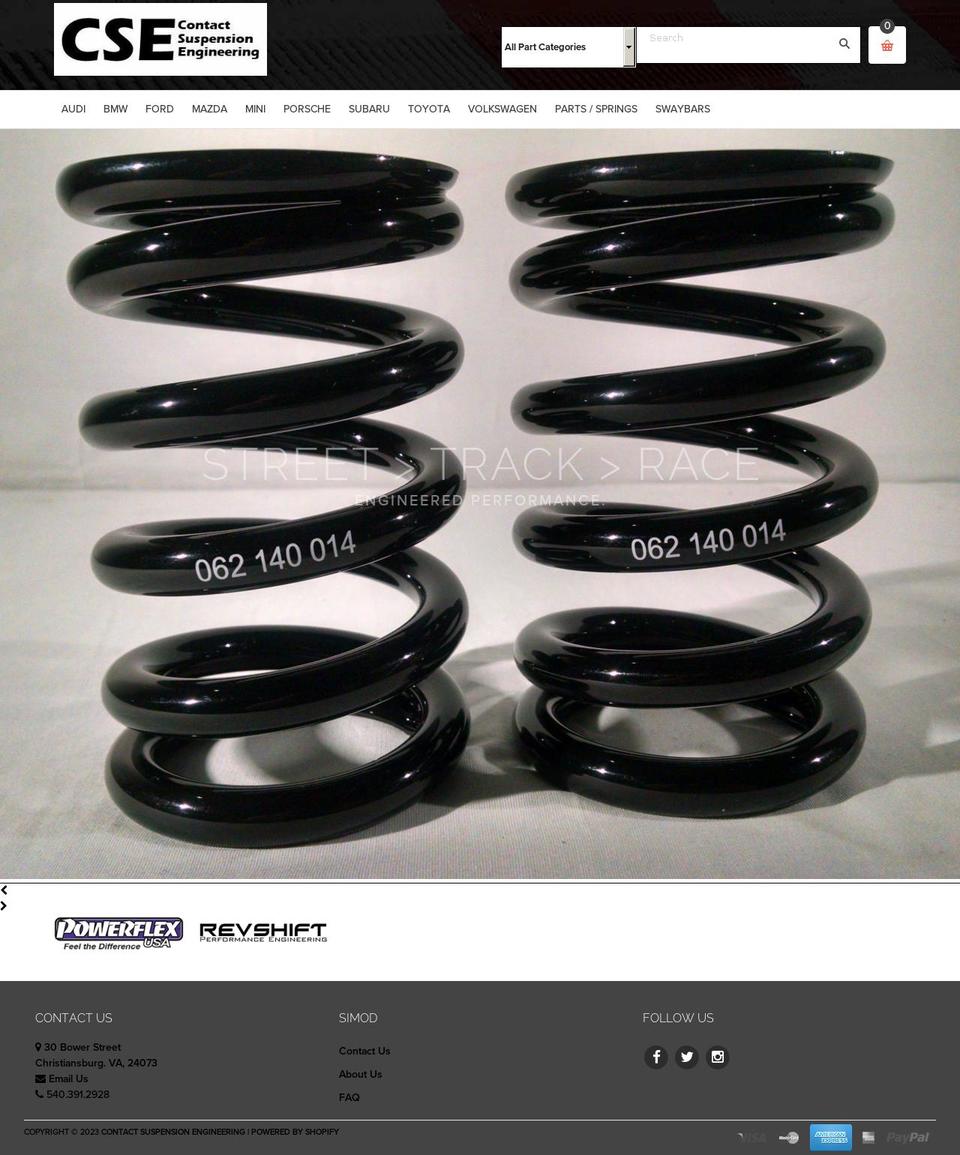Visit the Facebook page

656,1057
